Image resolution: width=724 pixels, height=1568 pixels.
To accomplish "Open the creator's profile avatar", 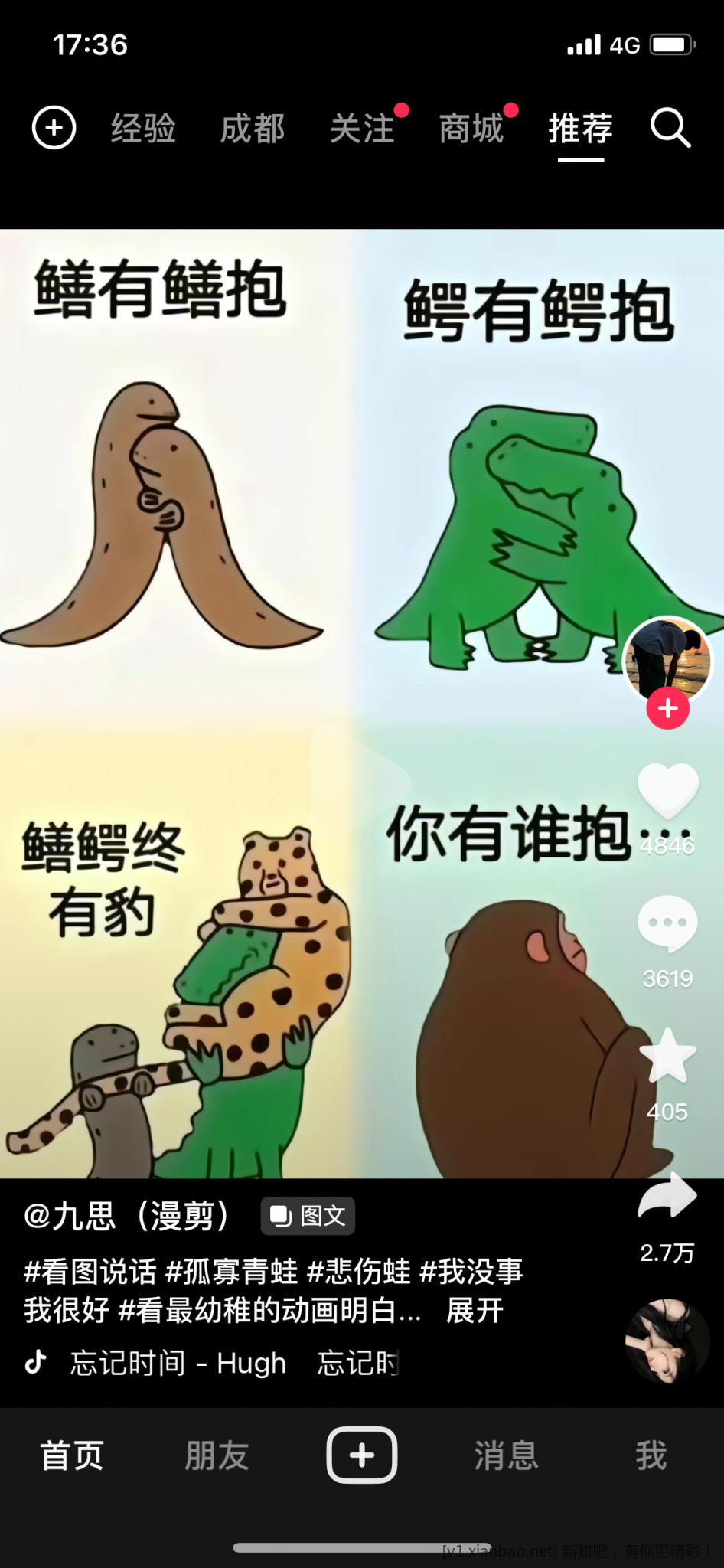I will (x=667, y=658).
